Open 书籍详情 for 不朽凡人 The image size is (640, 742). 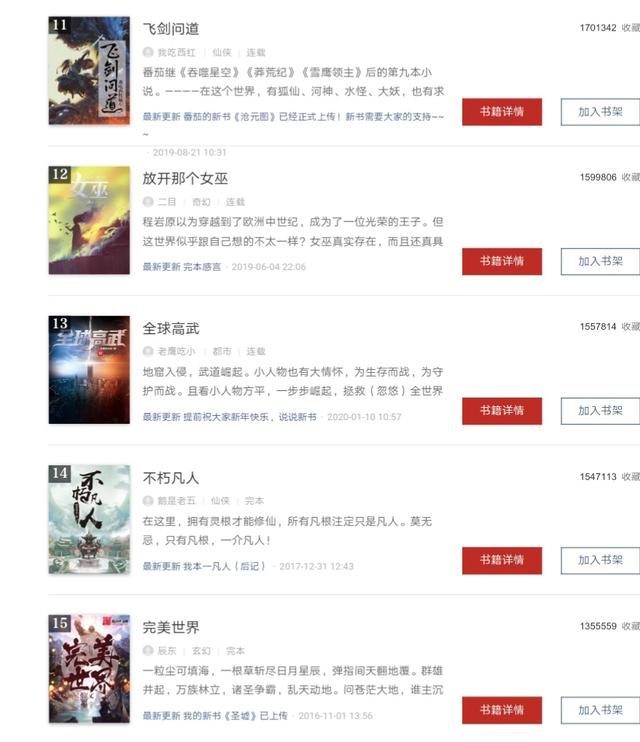tap(502, 560)
